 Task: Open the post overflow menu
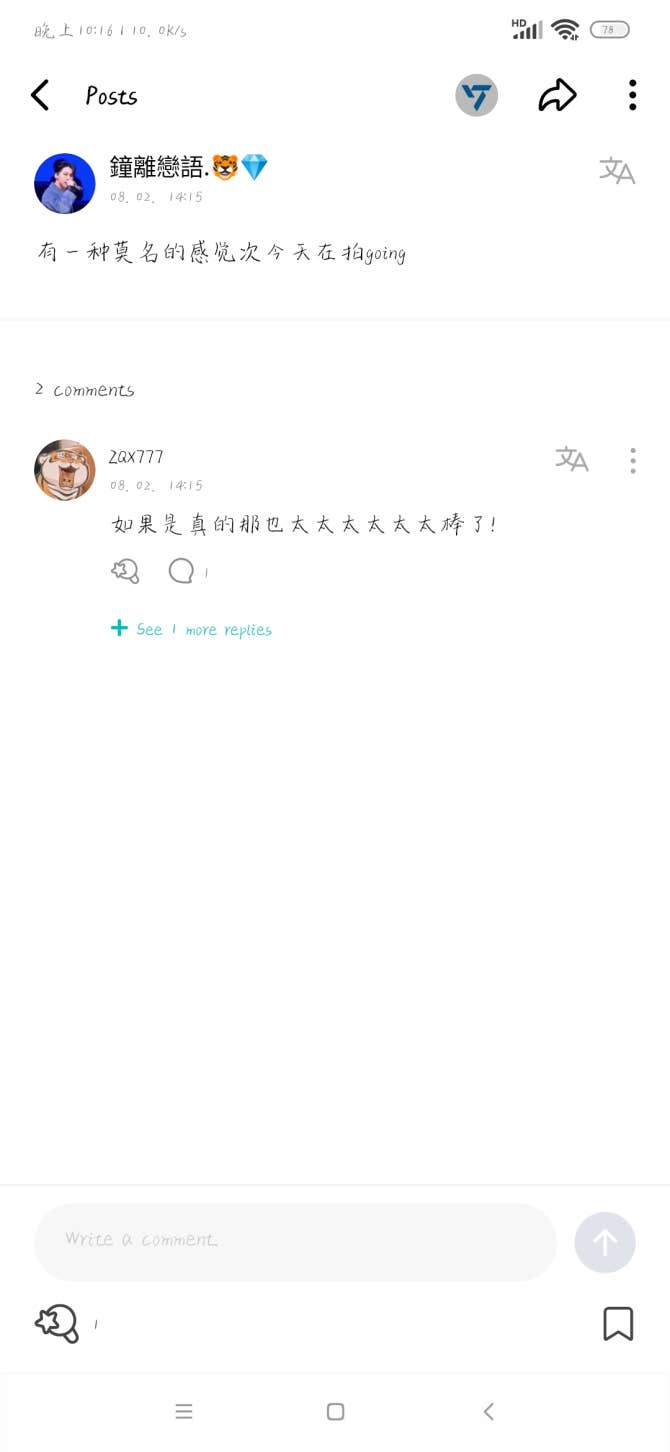point(632,96)
